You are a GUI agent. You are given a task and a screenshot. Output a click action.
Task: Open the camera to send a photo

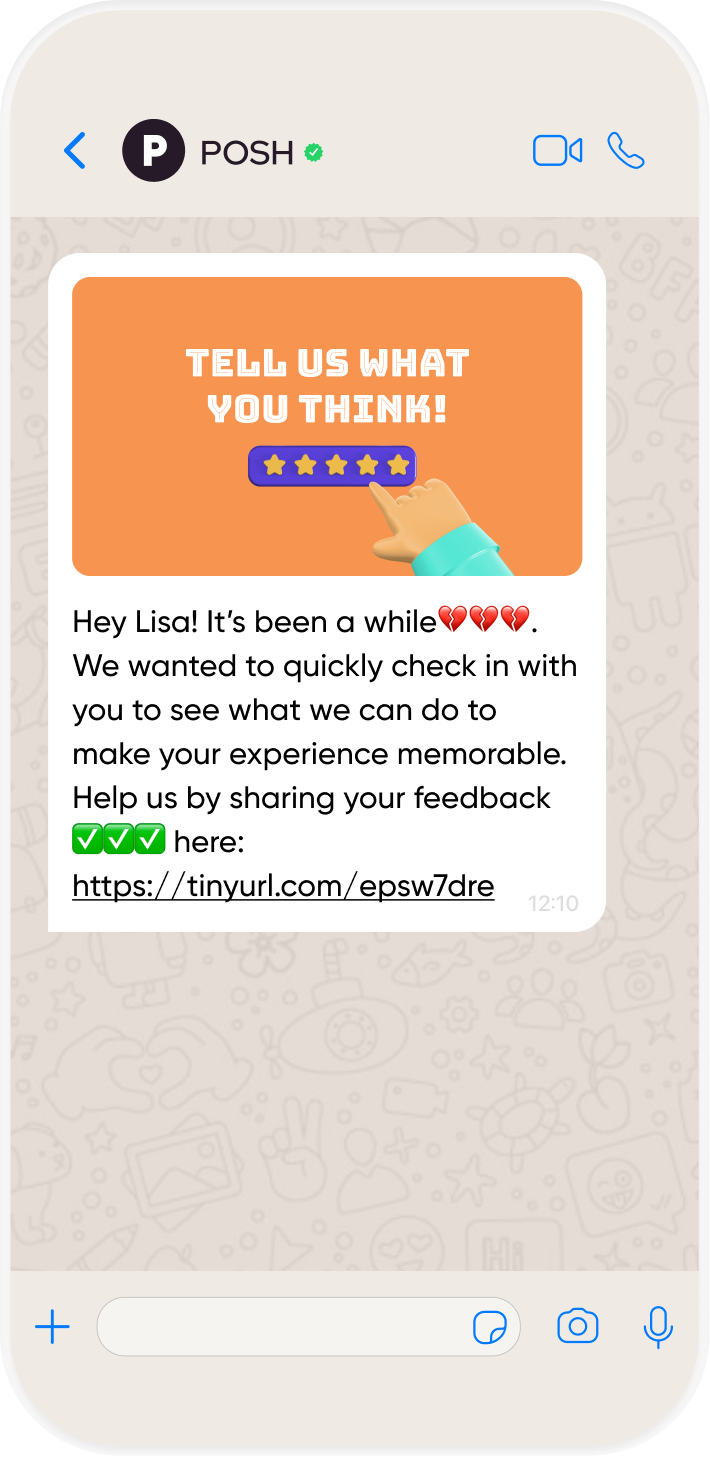(577, 1327)
